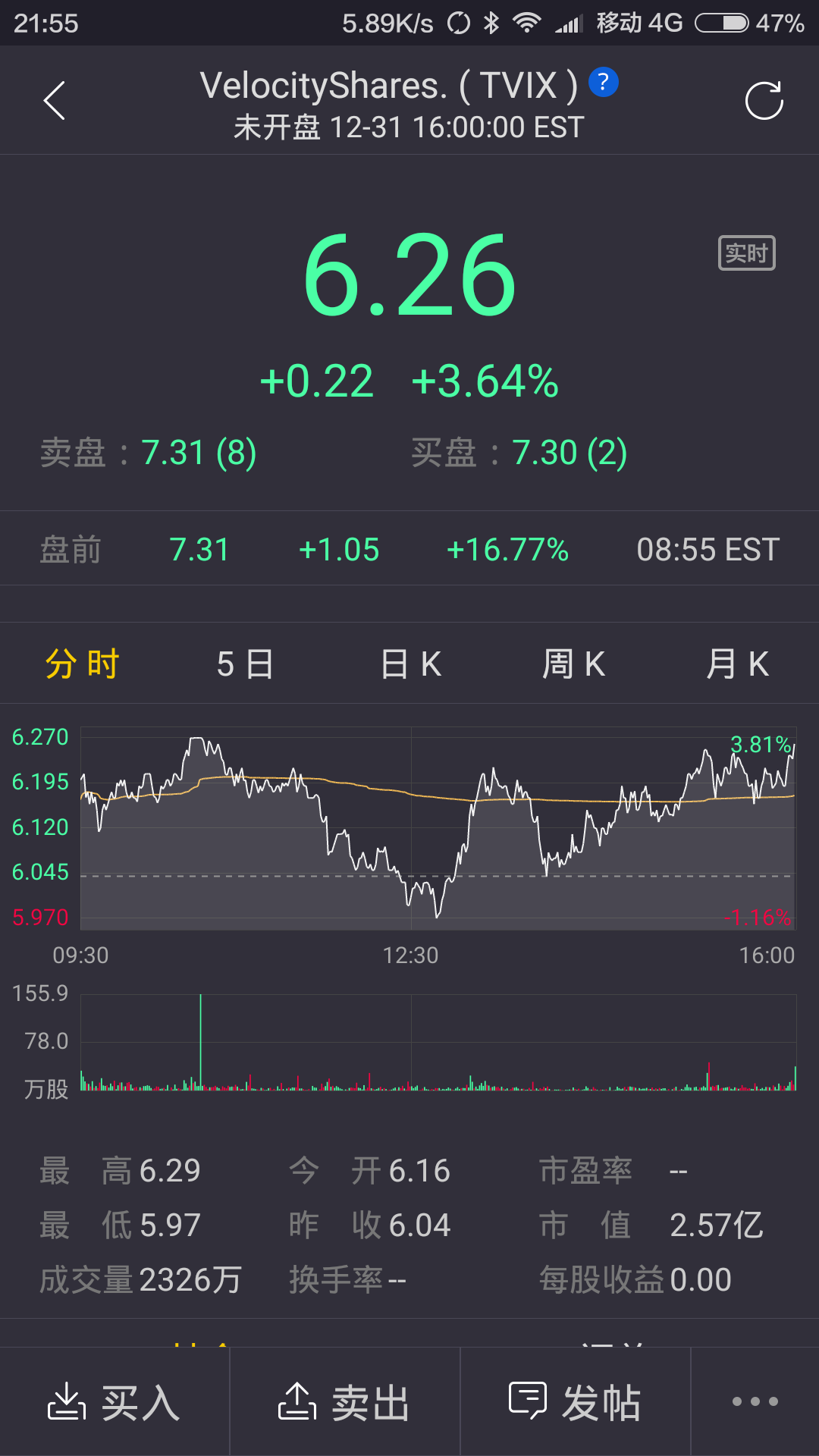Screen dimensions: 819x1456
Task: Open the intraday price chart
Action: coord(438,828)
